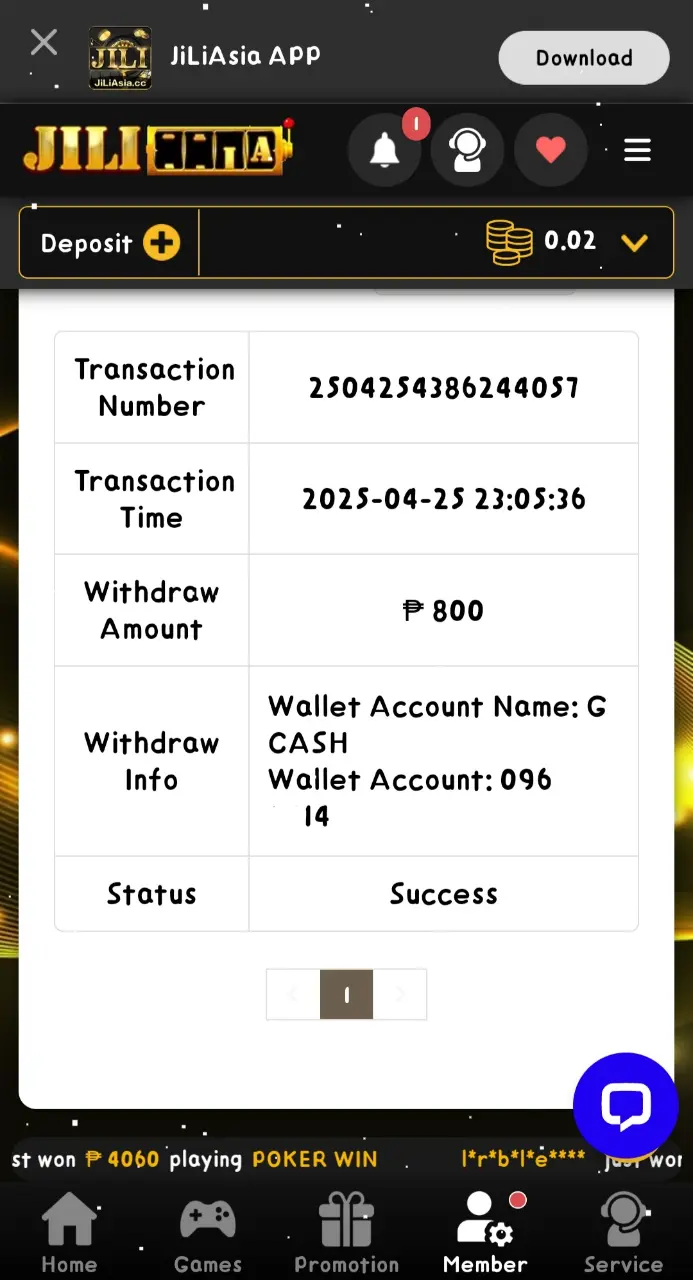The width and height of the screenshot is (693, 1280).
Task: Switch to the Promotion tab
Action: coord(346,1234)
